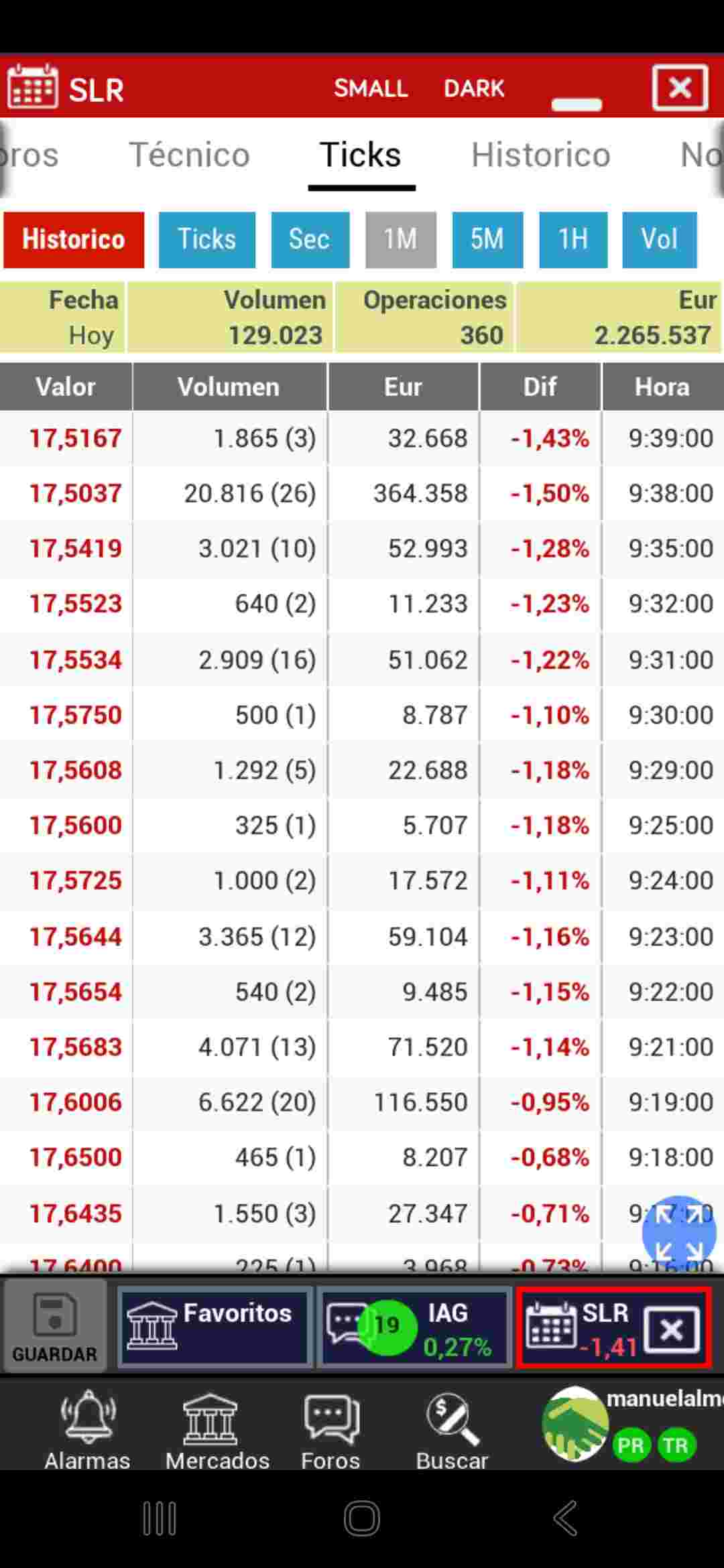This screenshot has width=724, height=1568.
Task: Choose the 1H interval
Action: pos(573,239)
